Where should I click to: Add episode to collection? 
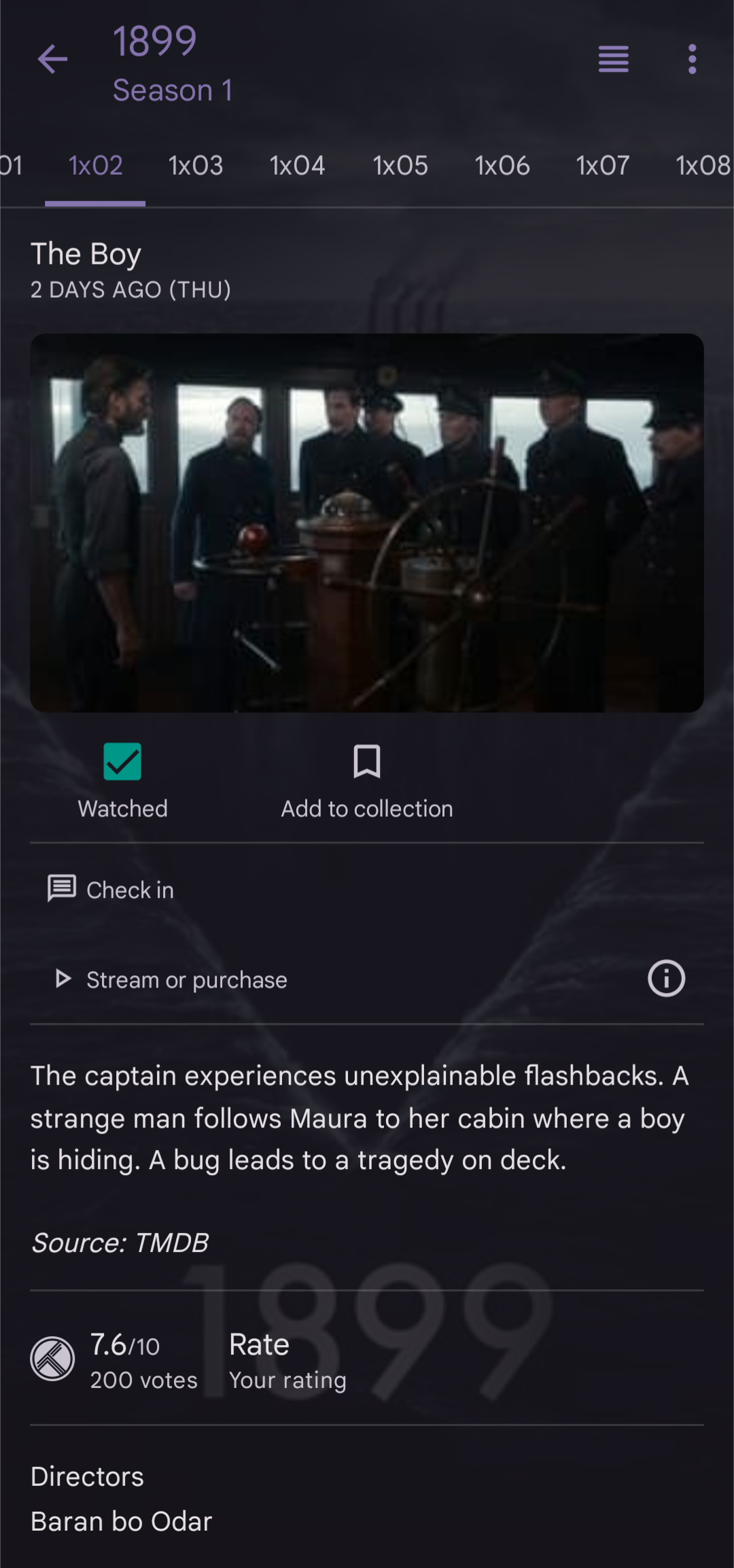[367, 780]
